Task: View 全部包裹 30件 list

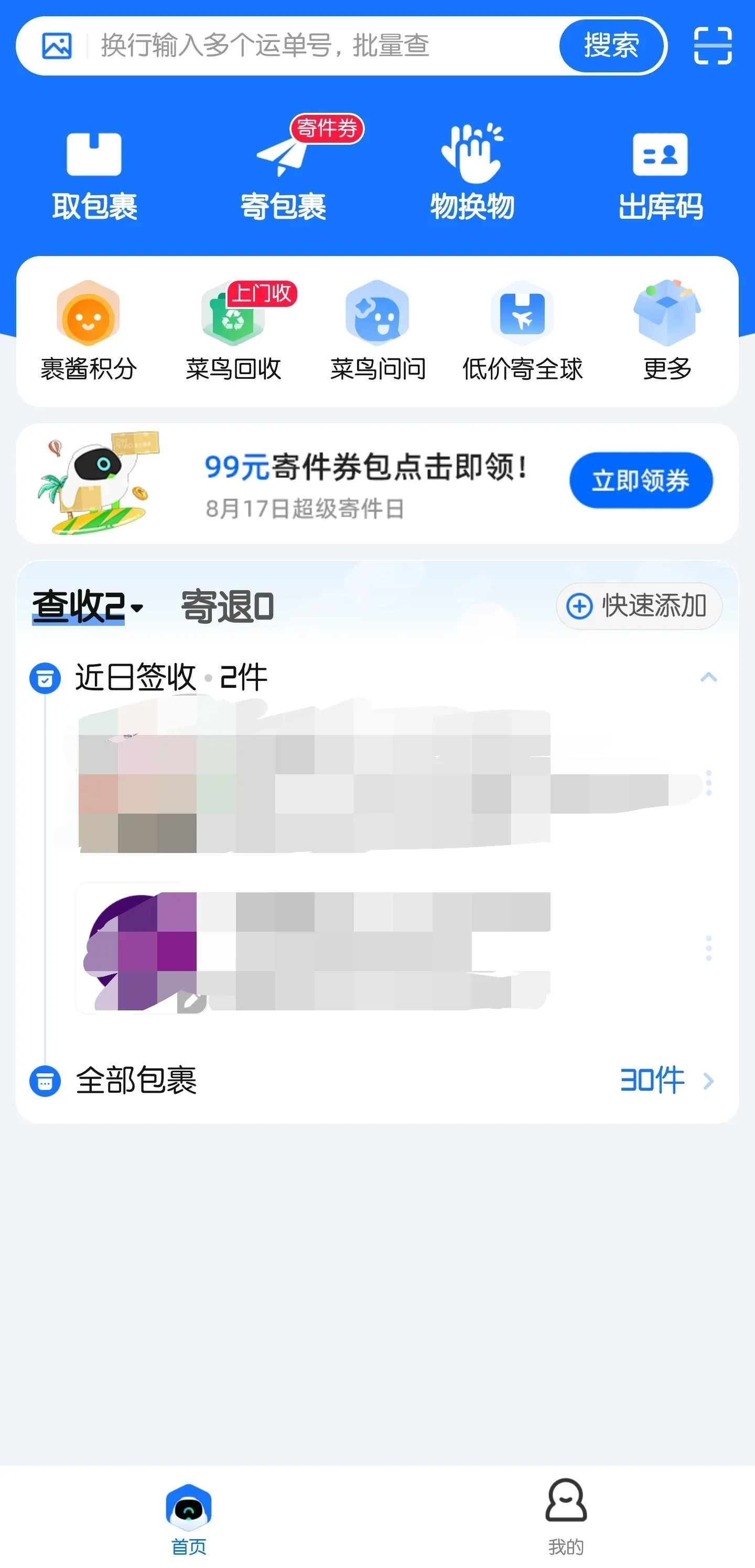Action: click(x=666, y=1081)
